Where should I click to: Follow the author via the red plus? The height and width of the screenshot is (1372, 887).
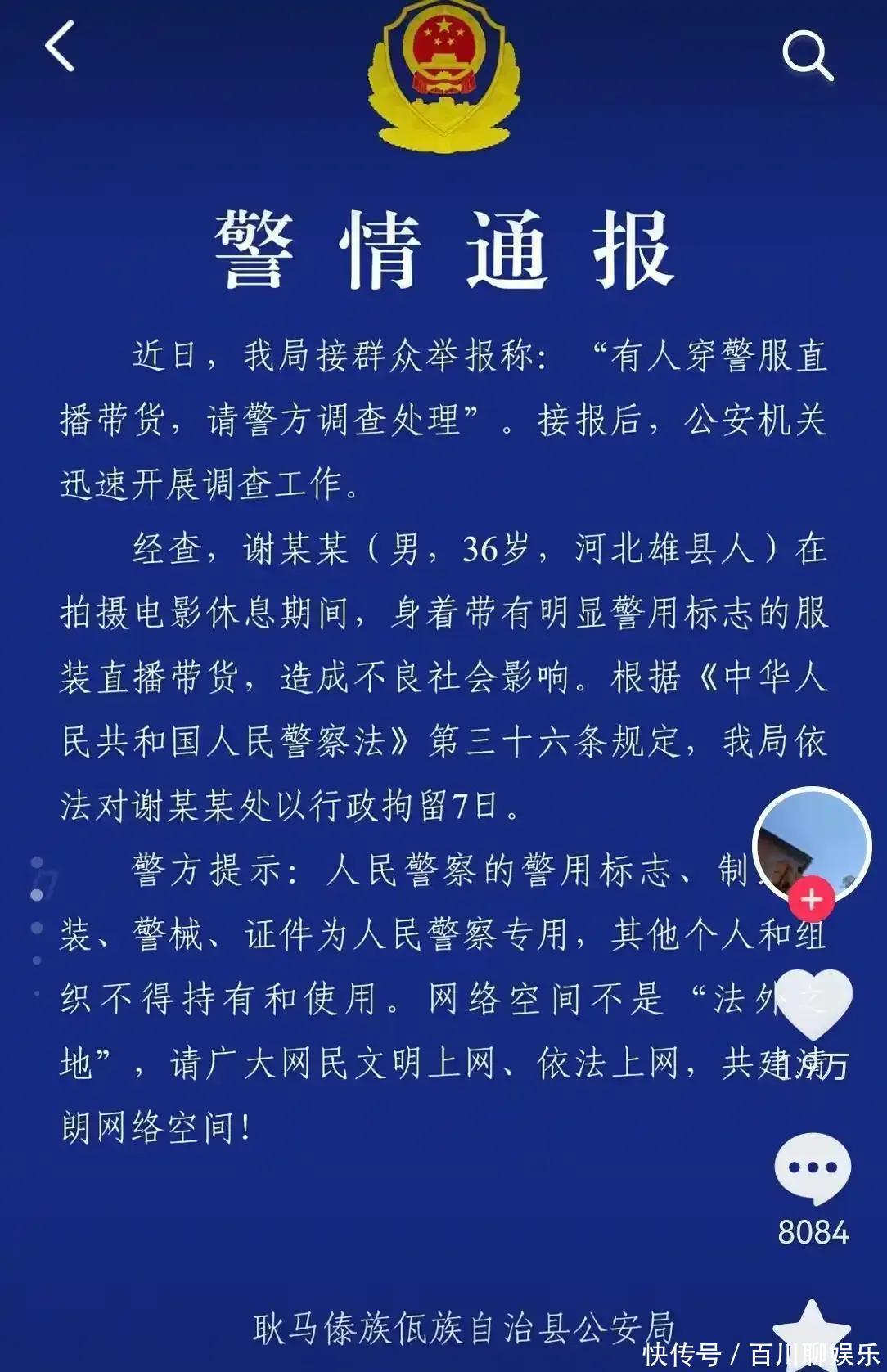[x=811, y=900]
